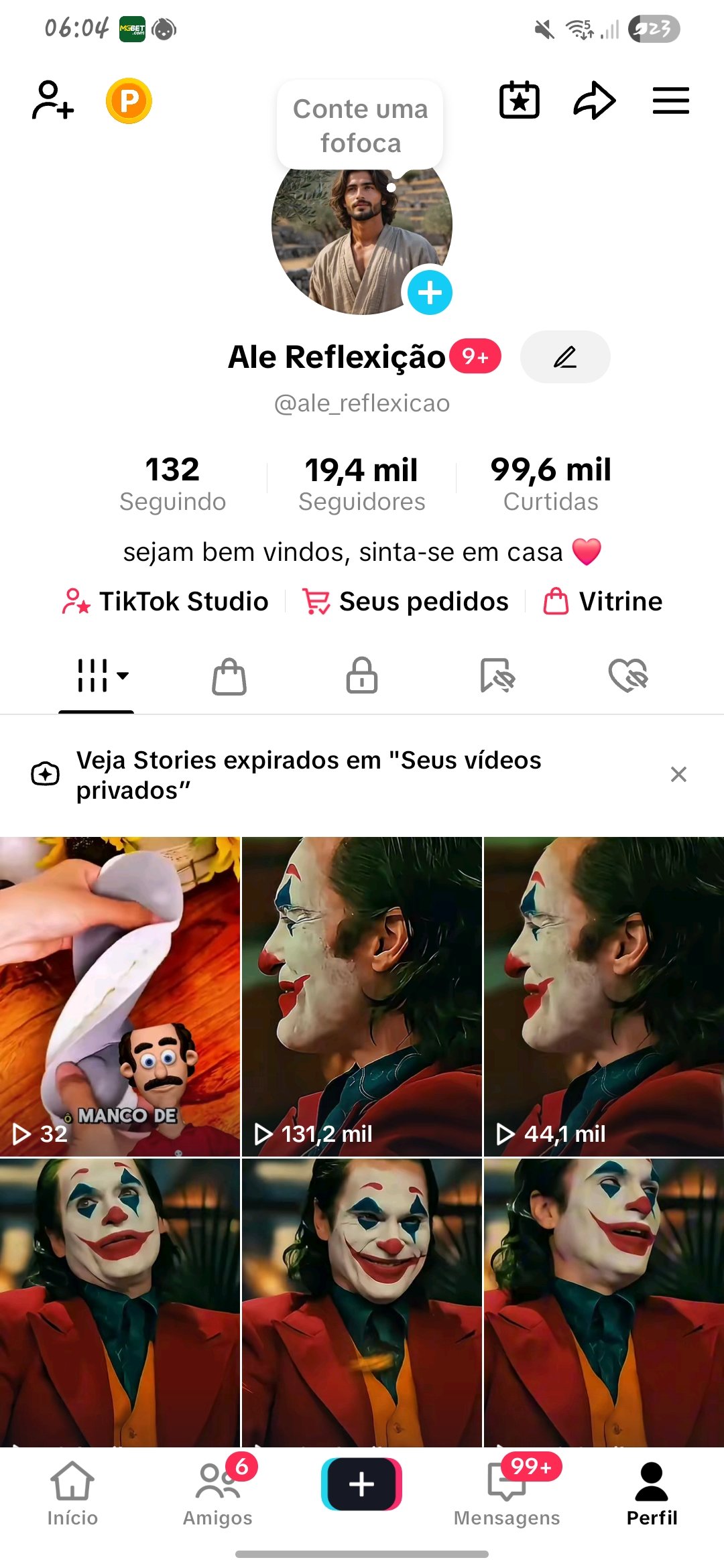Switch to the private videos lock tab
Screen dimensions: 724x1568
362,675
